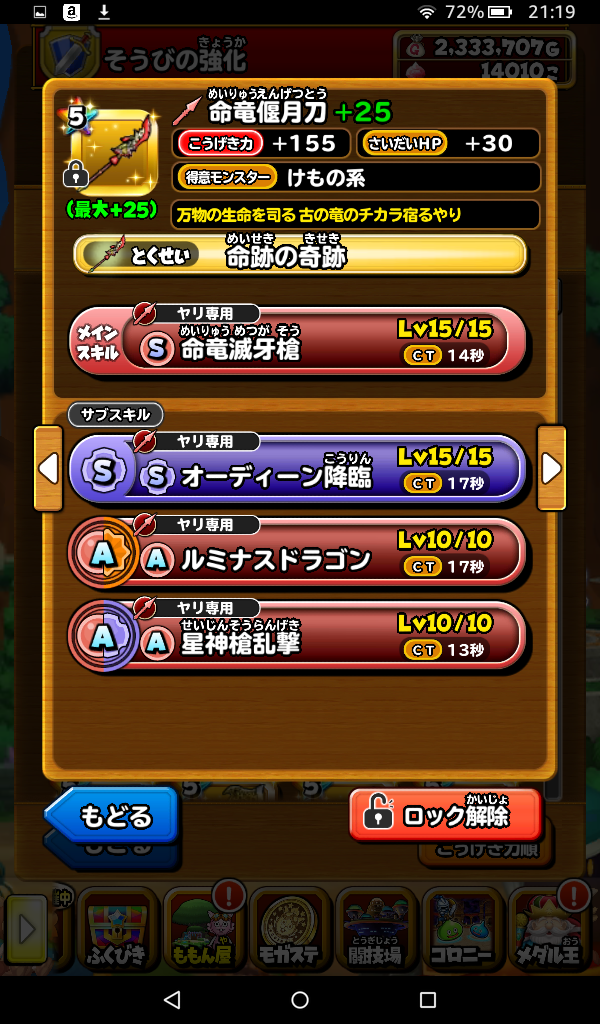600x1024 pixels.
Task: Tap the system home button
Action: 300,1000
